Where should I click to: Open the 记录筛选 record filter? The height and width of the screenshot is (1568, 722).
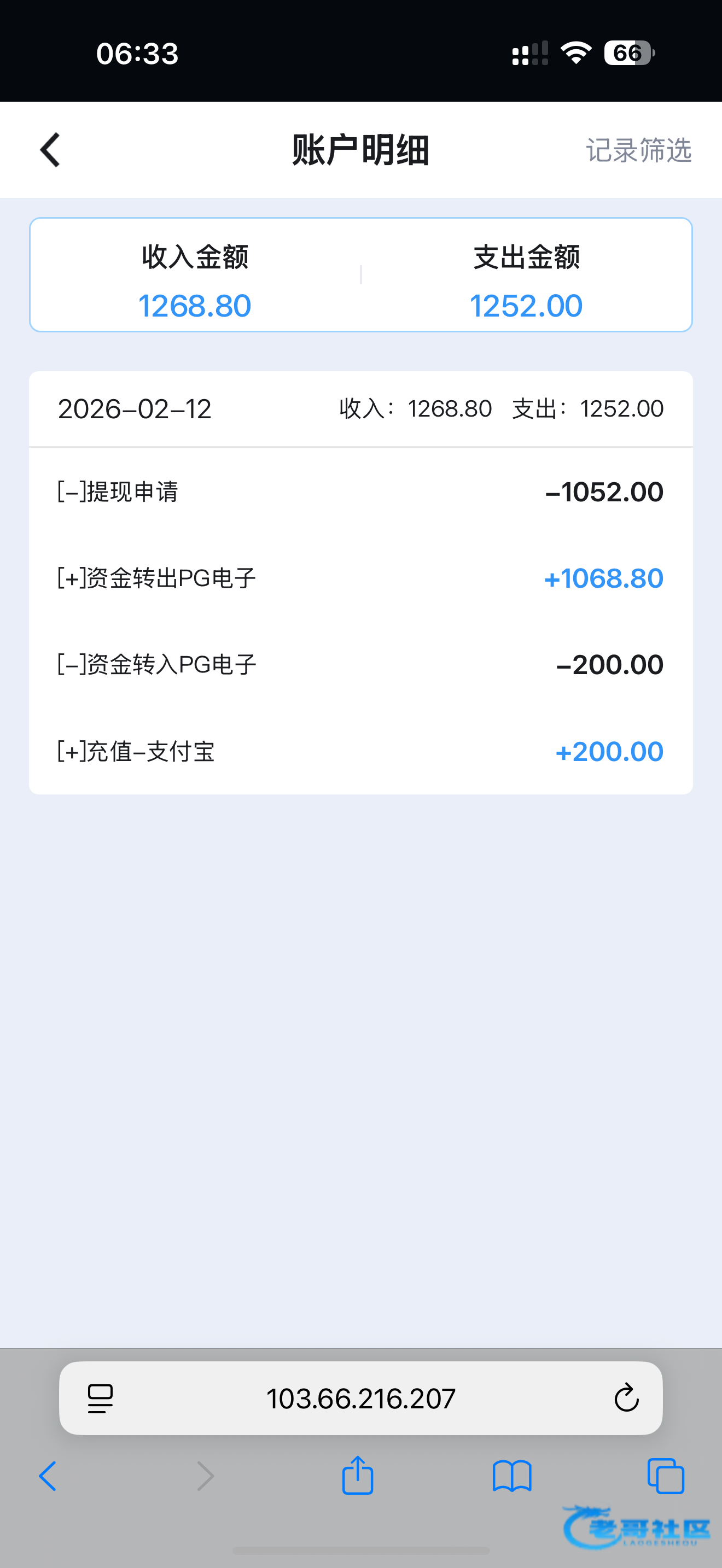tap(638, 150)
